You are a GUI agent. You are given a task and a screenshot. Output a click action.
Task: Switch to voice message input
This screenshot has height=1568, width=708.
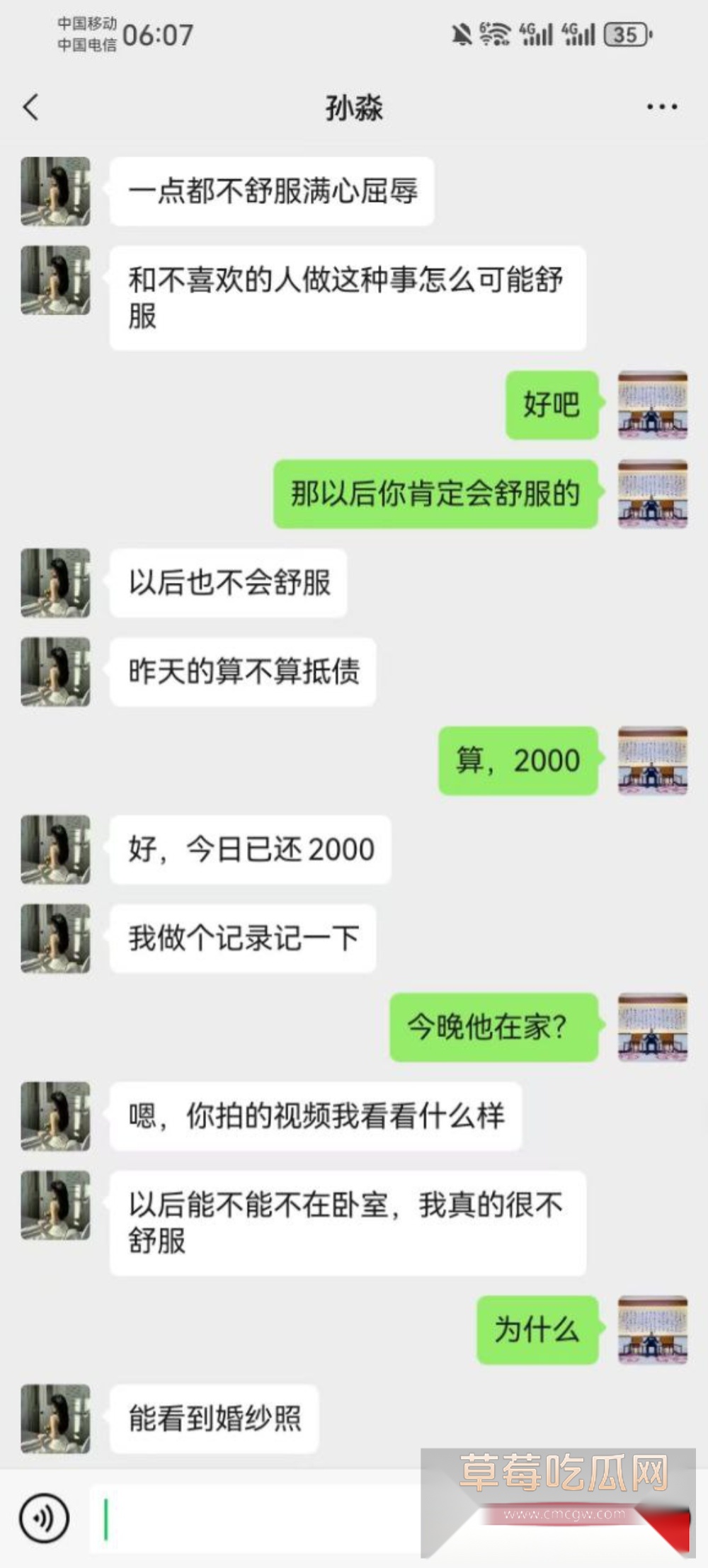(44, 1518)
